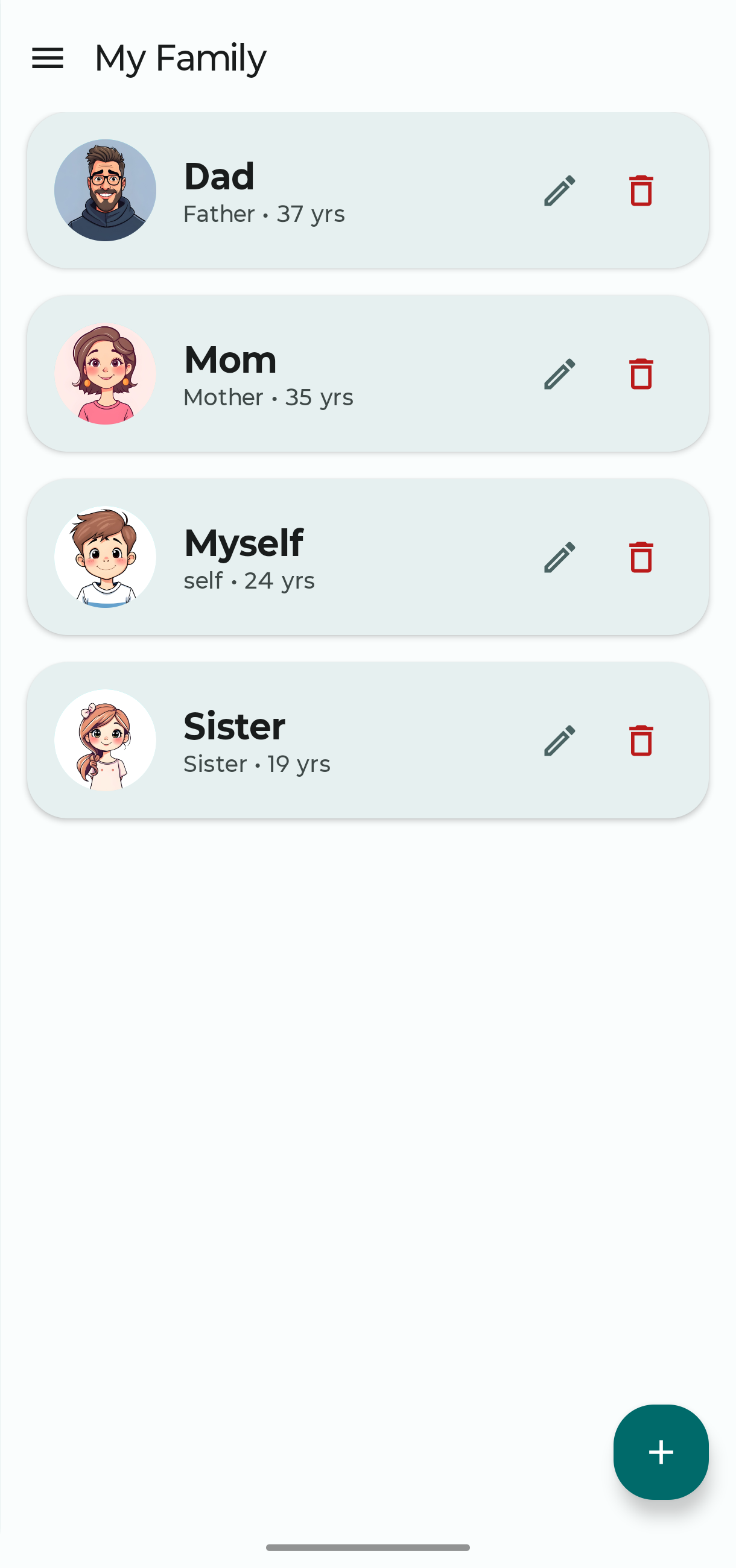The height and width of the screenshot is (1568, 736).
Task: Edit Sister's information
Action: coord(559,740)
